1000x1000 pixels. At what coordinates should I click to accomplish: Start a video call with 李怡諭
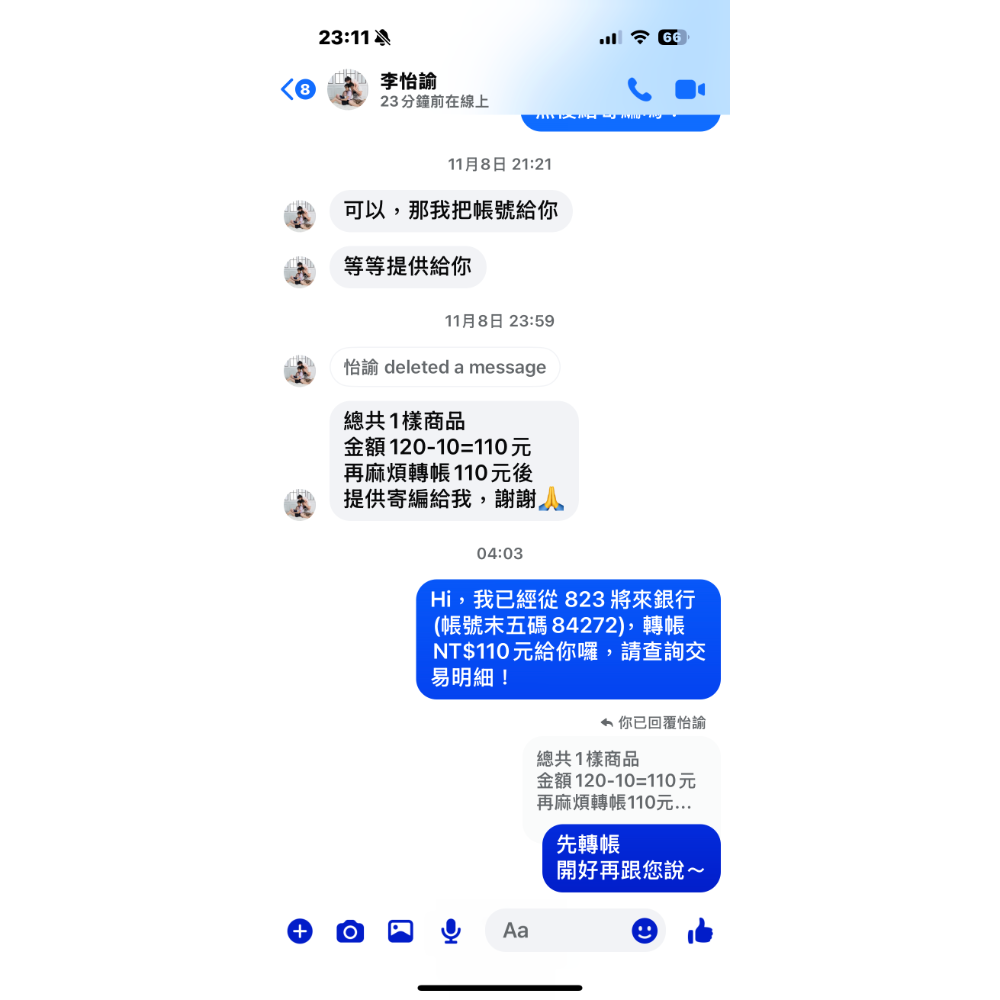689,90
